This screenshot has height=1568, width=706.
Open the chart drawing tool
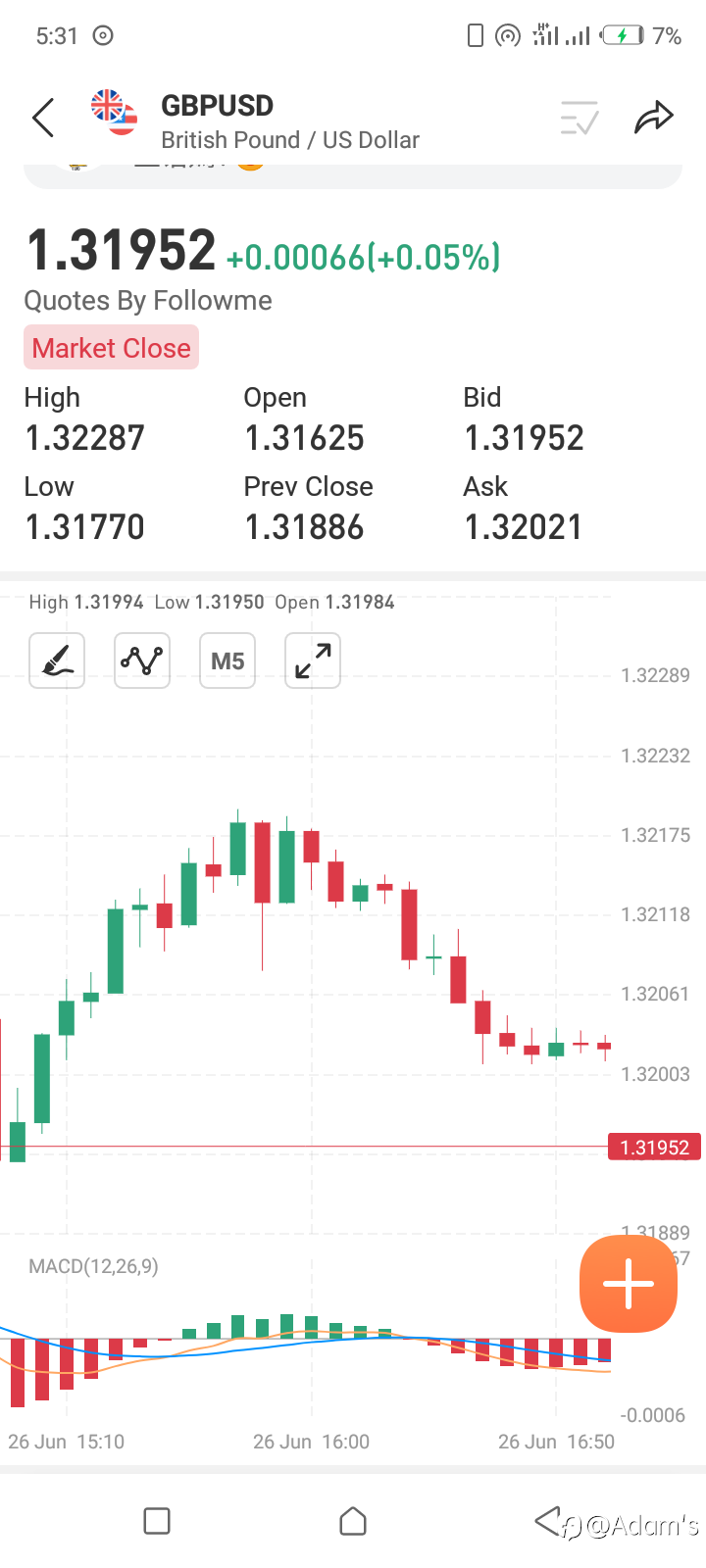tap(57, 661)
